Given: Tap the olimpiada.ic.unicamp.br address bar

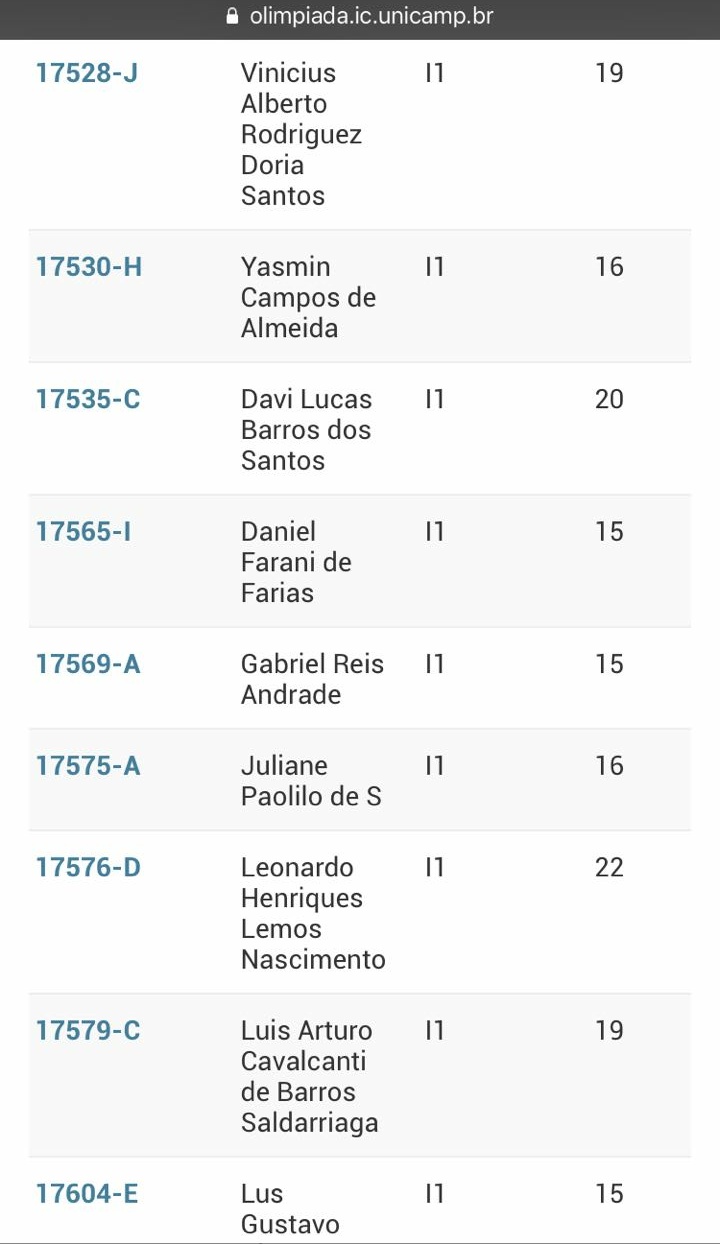Looking at the screenshot, I should tap(360, 17).
